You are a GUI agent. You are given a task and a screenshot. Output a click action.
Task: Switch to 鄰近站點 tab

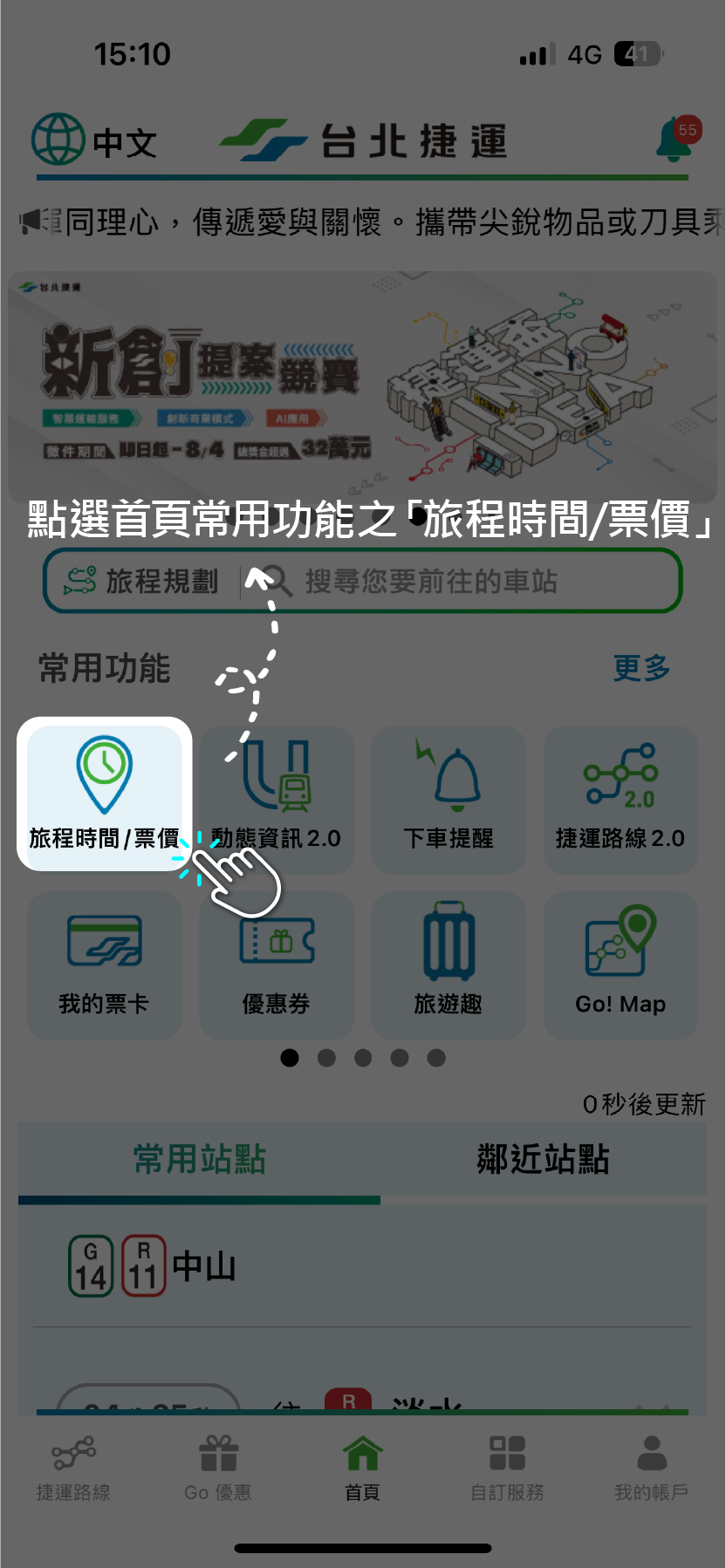click(x=543, y=1160)
